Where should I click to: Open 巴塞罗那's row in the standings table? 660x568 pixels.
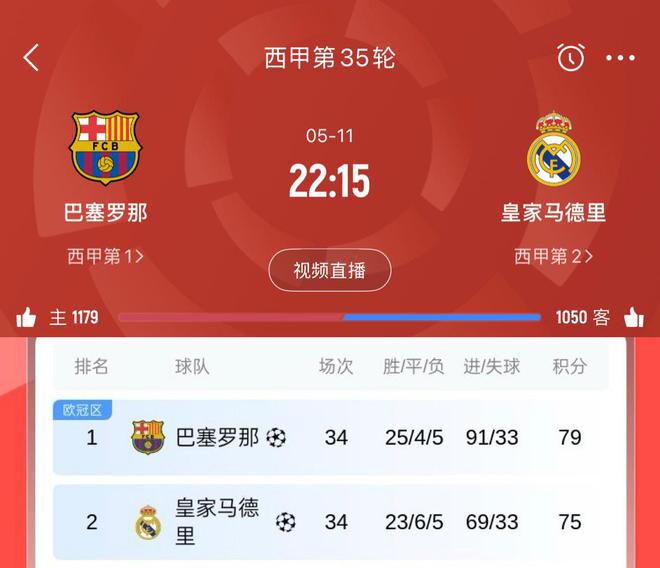(330, 437)
